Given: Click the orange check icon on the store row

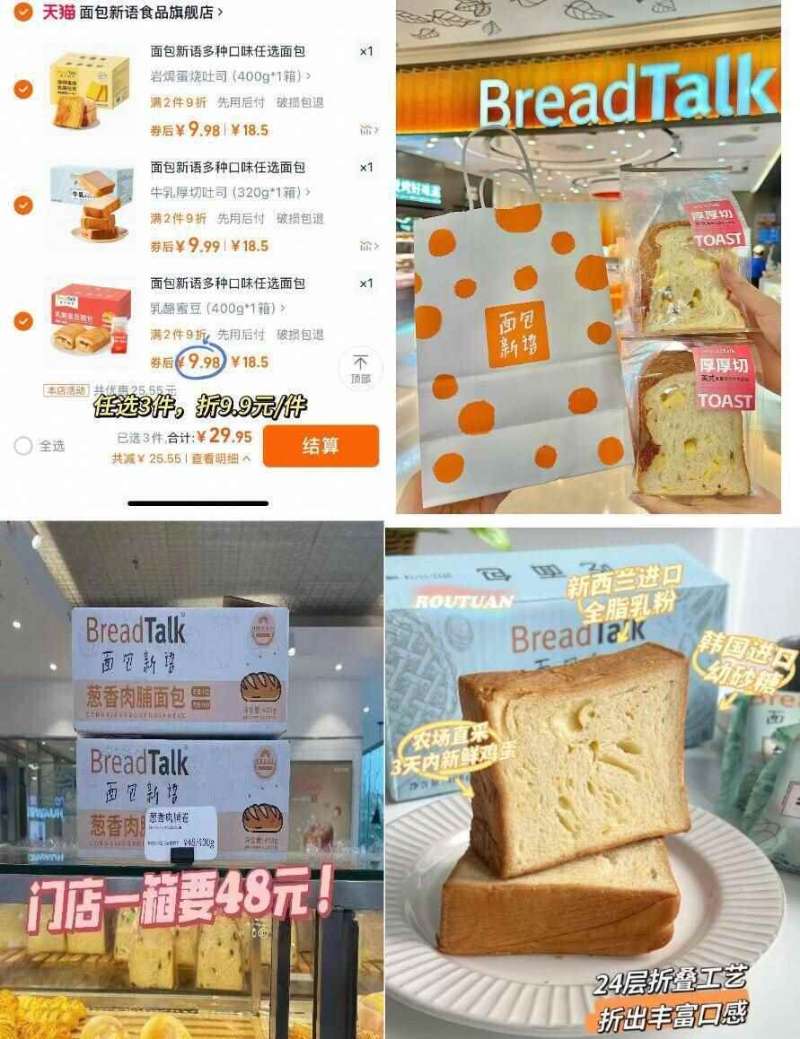Looking at the screenshot, I should point(20,12).
